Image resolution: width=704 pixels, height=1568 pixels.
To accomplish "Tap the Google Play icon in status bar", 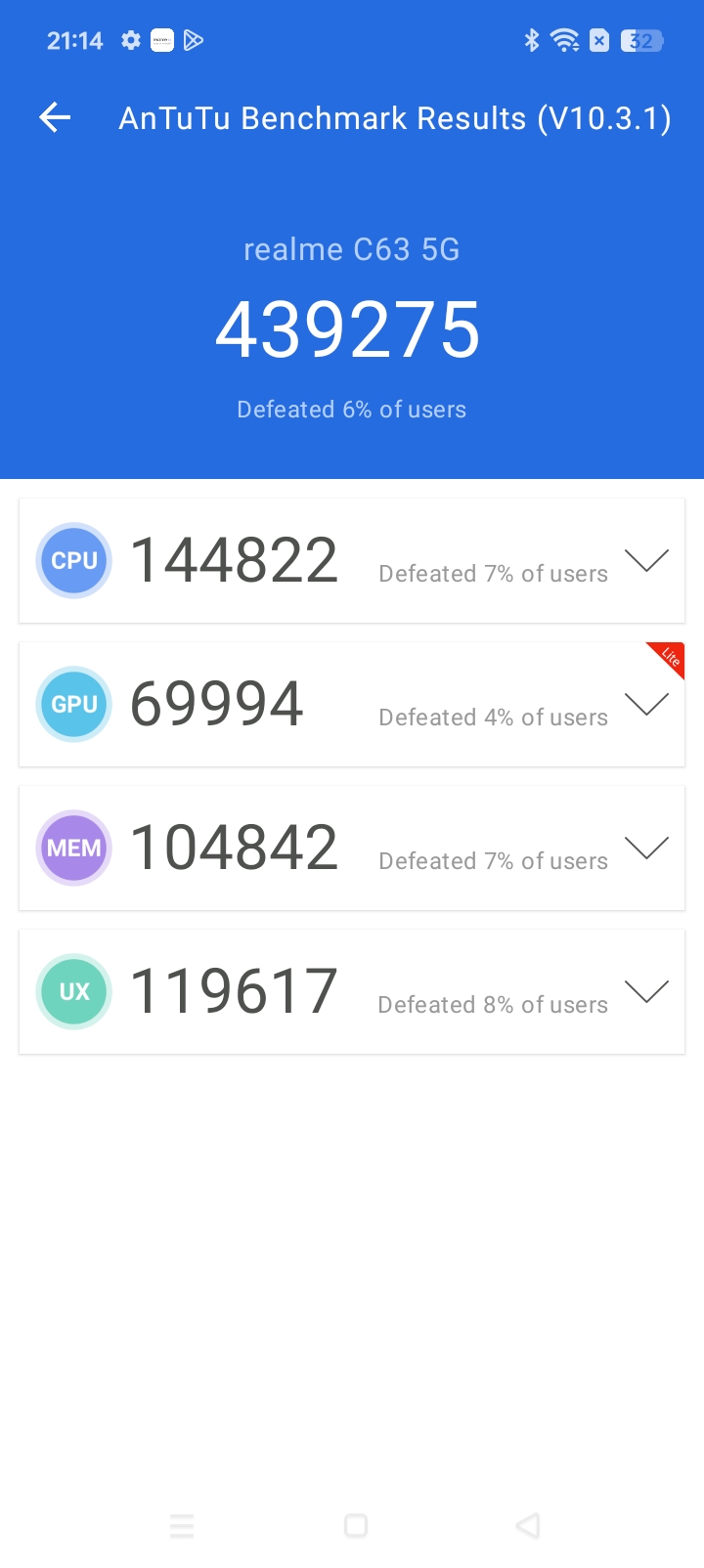I will (x=193, y=40).
